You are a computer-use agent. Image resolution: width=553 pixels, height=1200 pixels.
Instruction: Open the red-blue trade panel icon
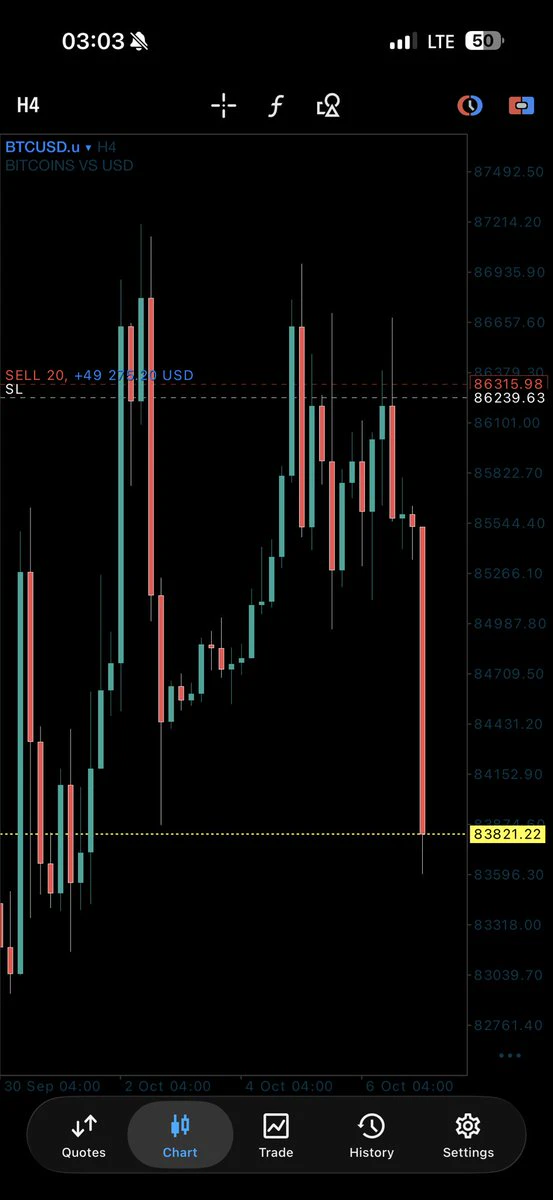pos(521,105)
